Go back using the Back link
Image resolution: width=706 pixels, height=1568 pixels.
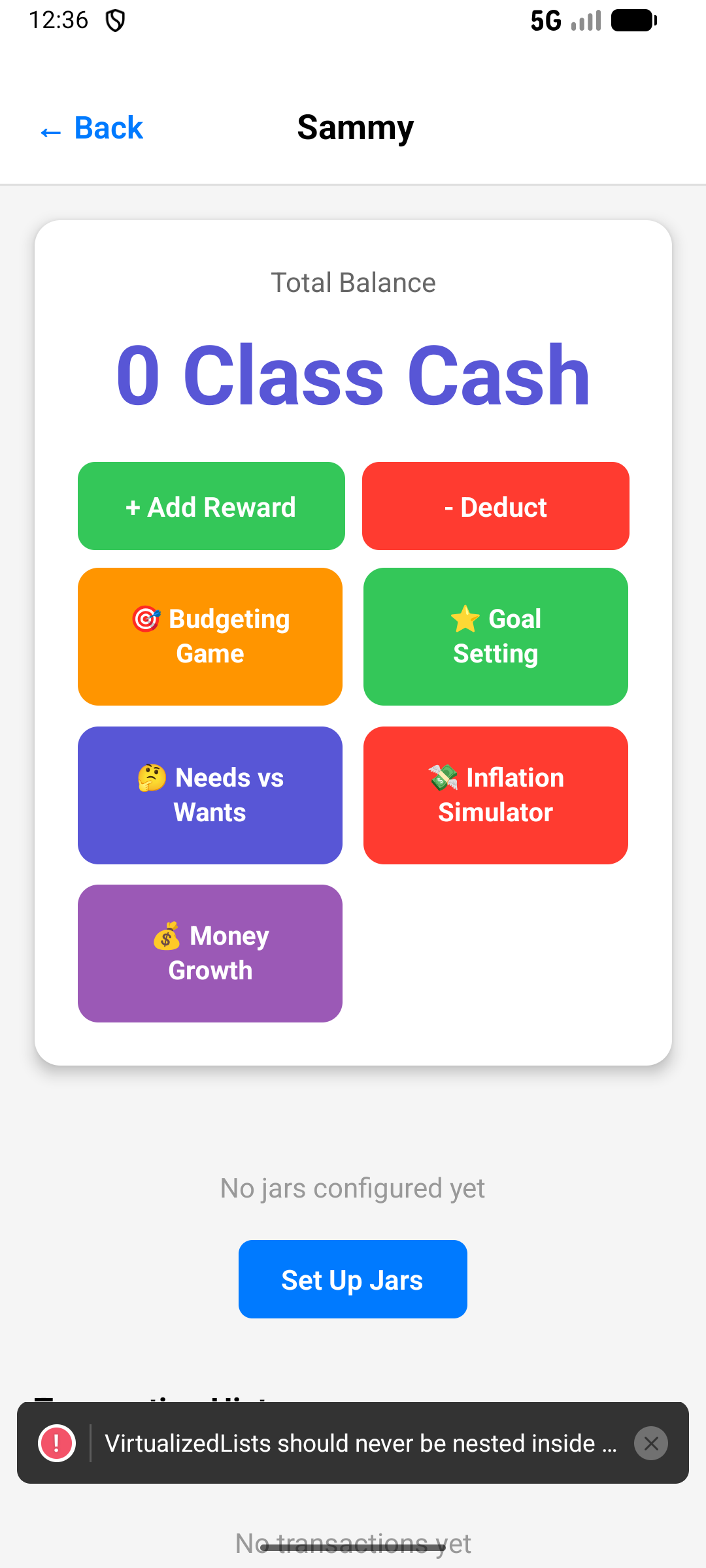tap(92, 128)
